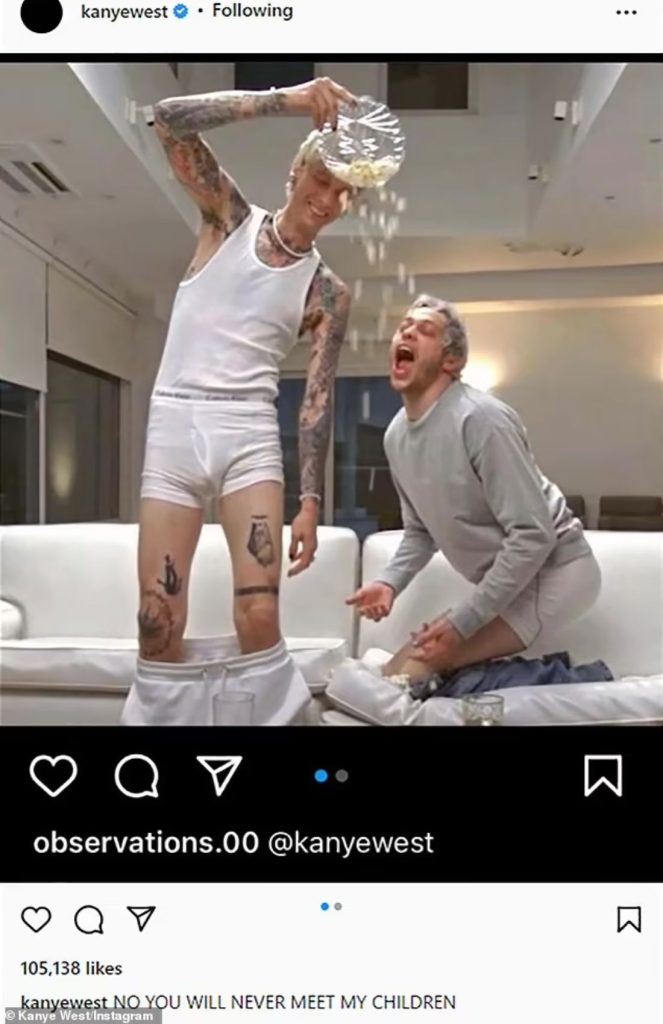This screenshot has height=1024, width=663.
Task: Open comments via the small speech bubble
Action: [x=89, y=919]
